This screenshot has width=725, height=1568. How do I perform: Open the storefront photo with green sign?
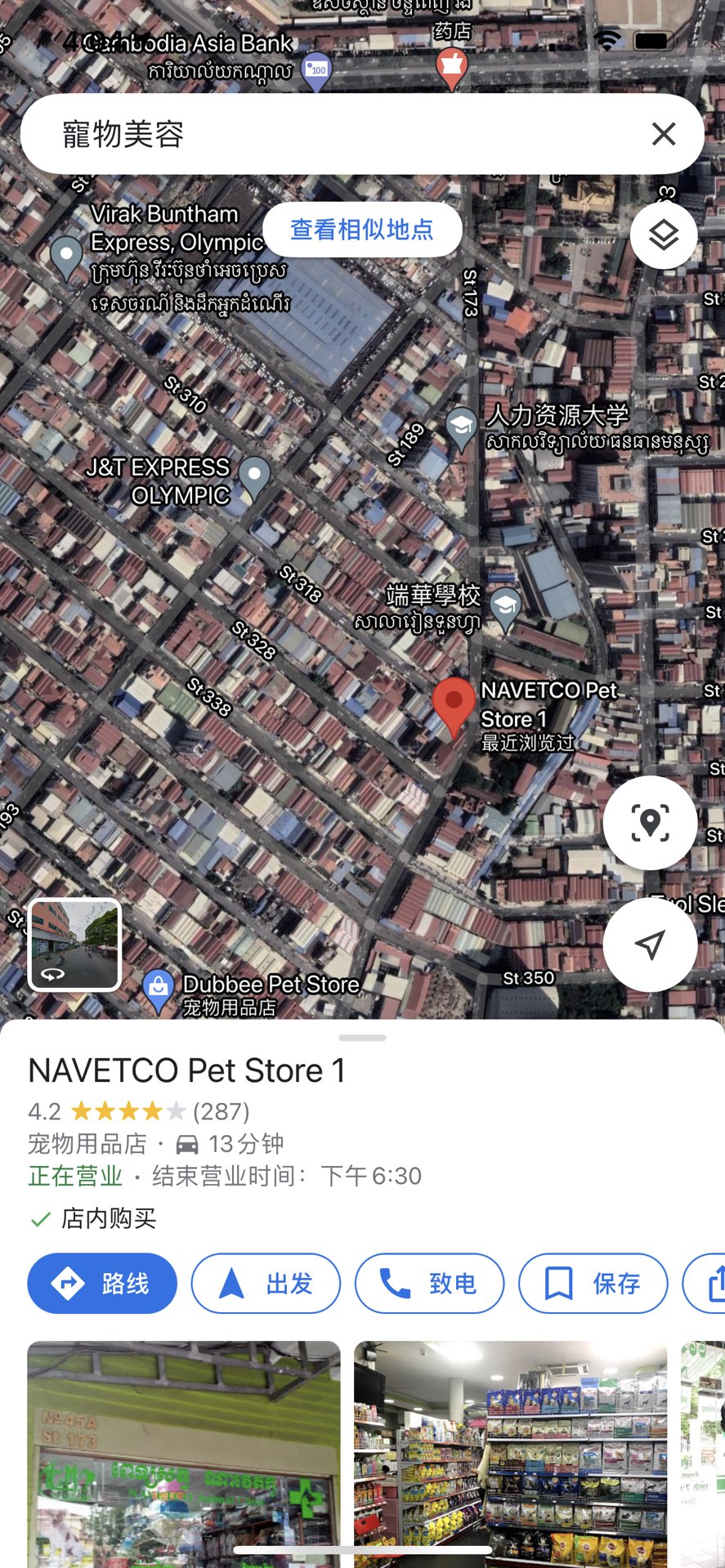coord(184,1453)
